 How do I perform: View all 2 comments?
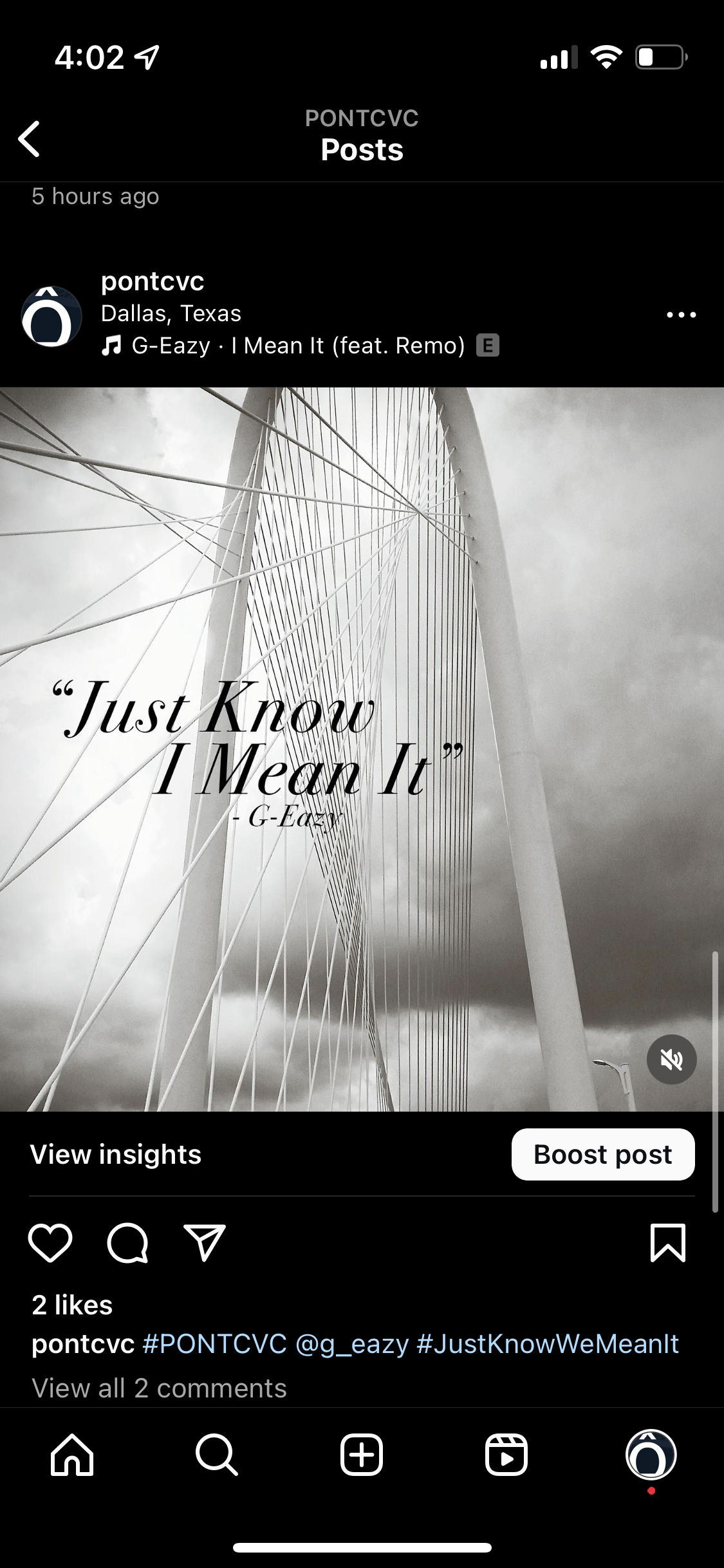click(x=159, y=1388)
